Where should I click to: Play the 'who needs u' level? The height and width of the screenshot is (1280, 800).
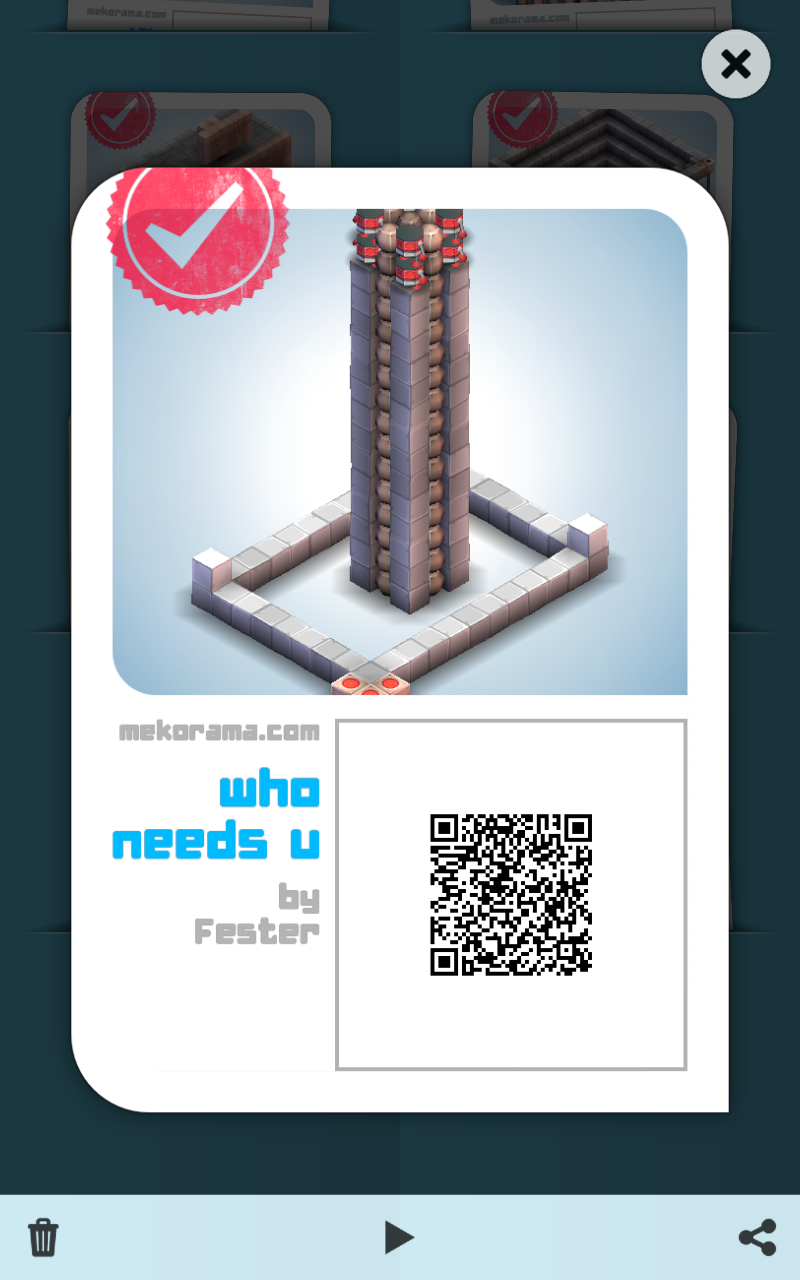(399, 1237)
